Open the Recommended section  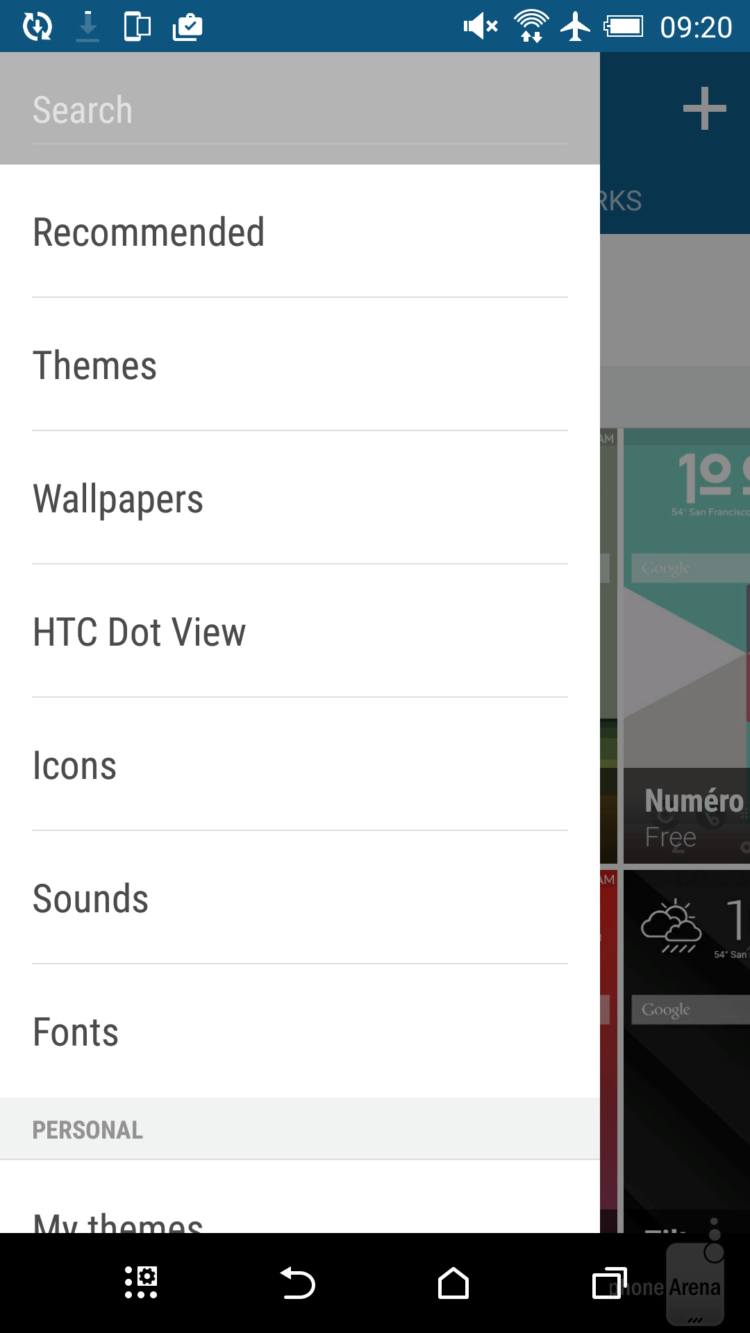click(300, 232)
